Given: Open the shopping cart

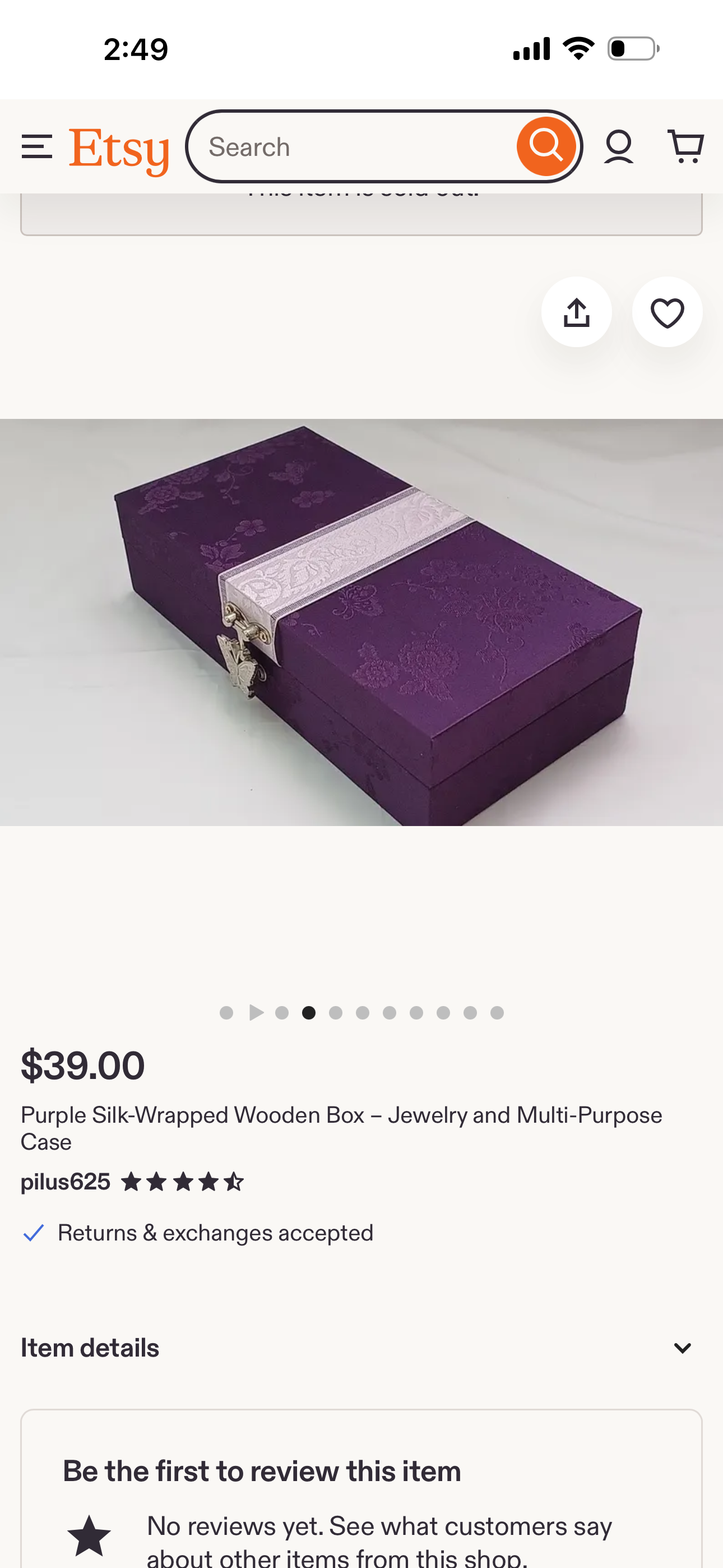Looking at the screenshot, I should [685, 147].
